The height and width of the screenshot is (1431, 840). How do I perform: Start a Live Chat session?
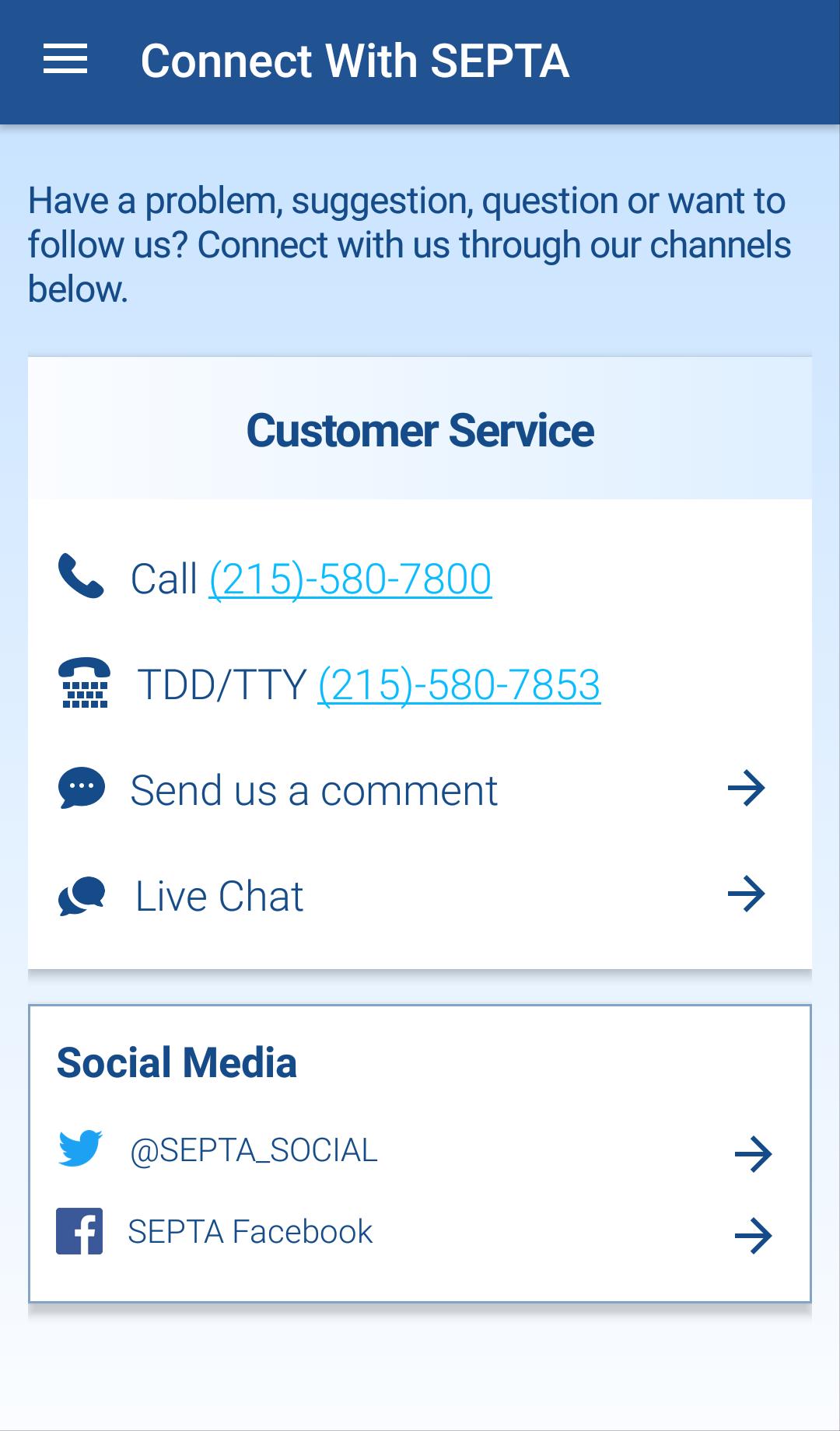pos(420,895)
